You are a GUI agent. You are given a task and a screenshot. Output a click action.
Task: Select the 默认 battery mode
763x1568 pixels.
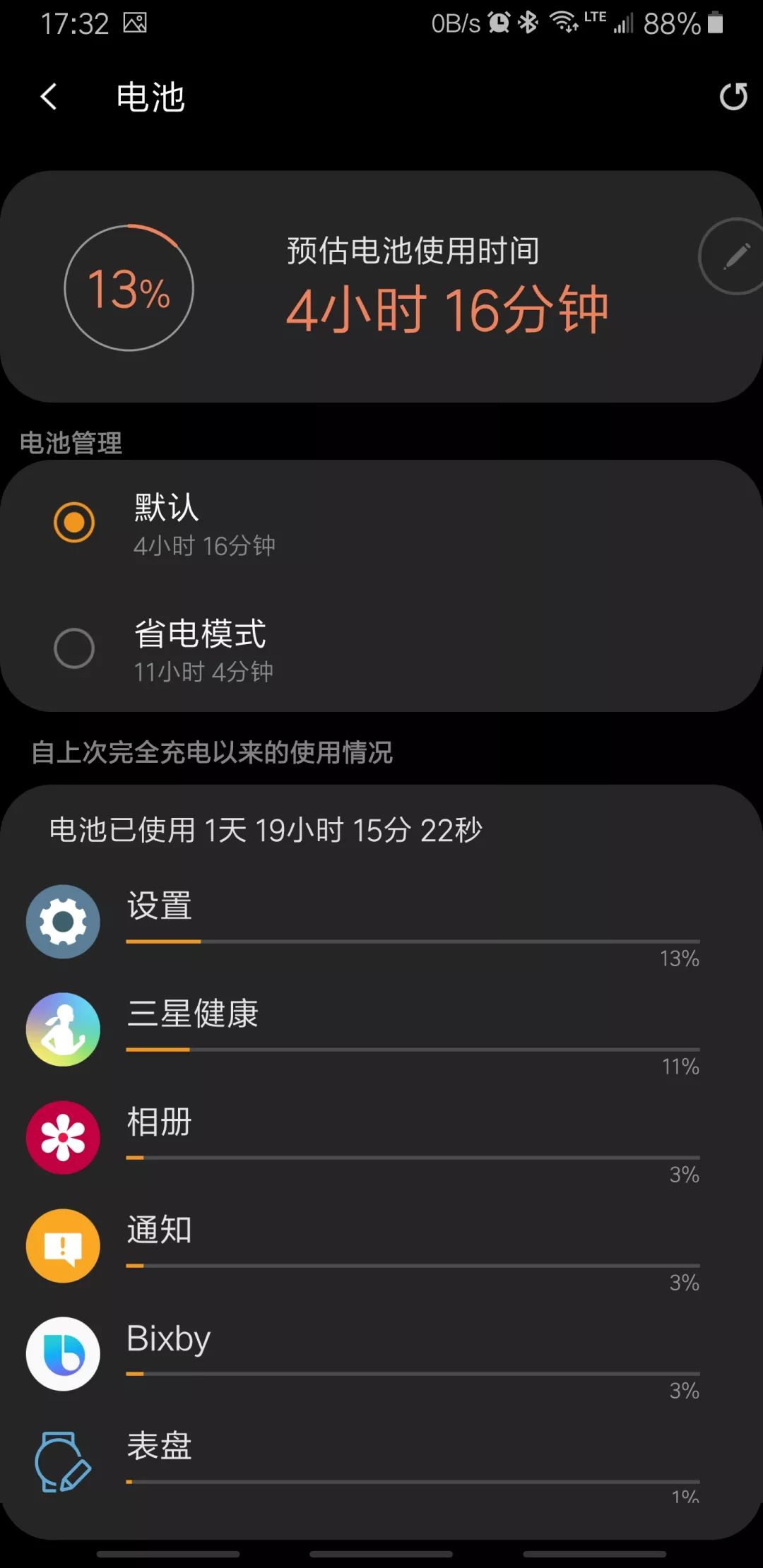click(74, 523)
